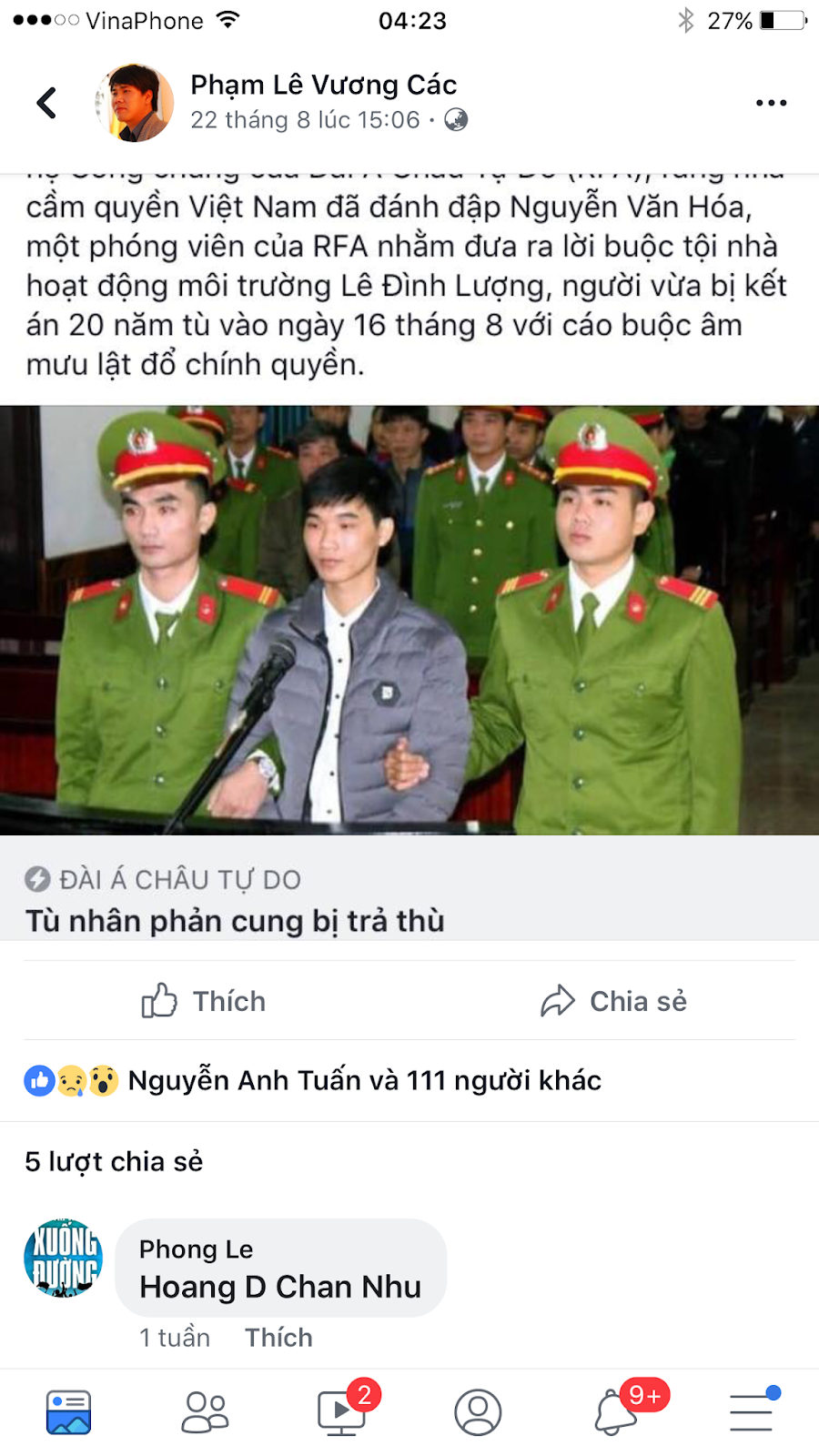This screenshot has width=819, height=1456.
Task: Switch to the Friends tab
Action: pos(205,1412)
